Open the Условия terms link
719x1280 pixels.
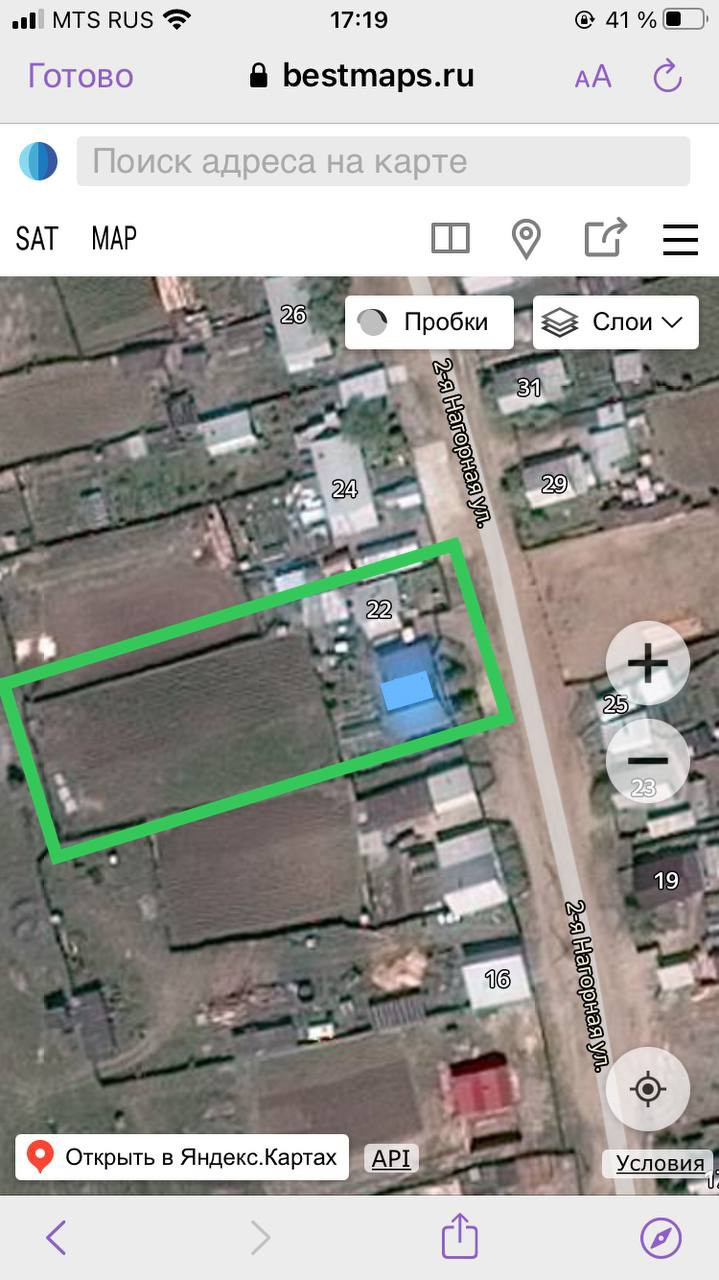[659, 1162]
